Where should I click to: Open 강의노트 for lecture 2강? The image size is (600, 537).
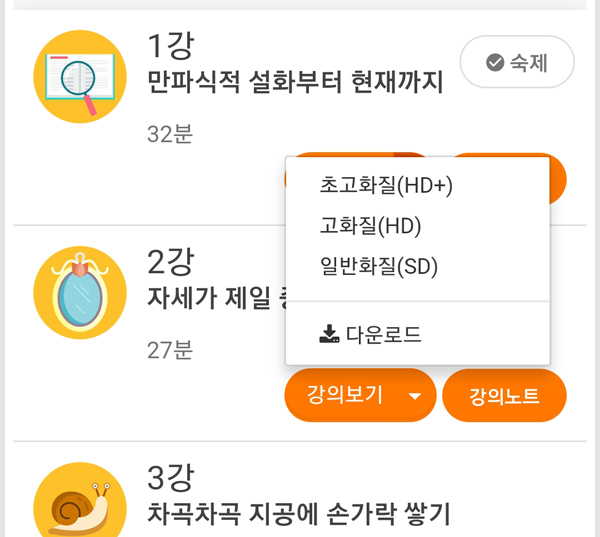(x=504, y=396)
